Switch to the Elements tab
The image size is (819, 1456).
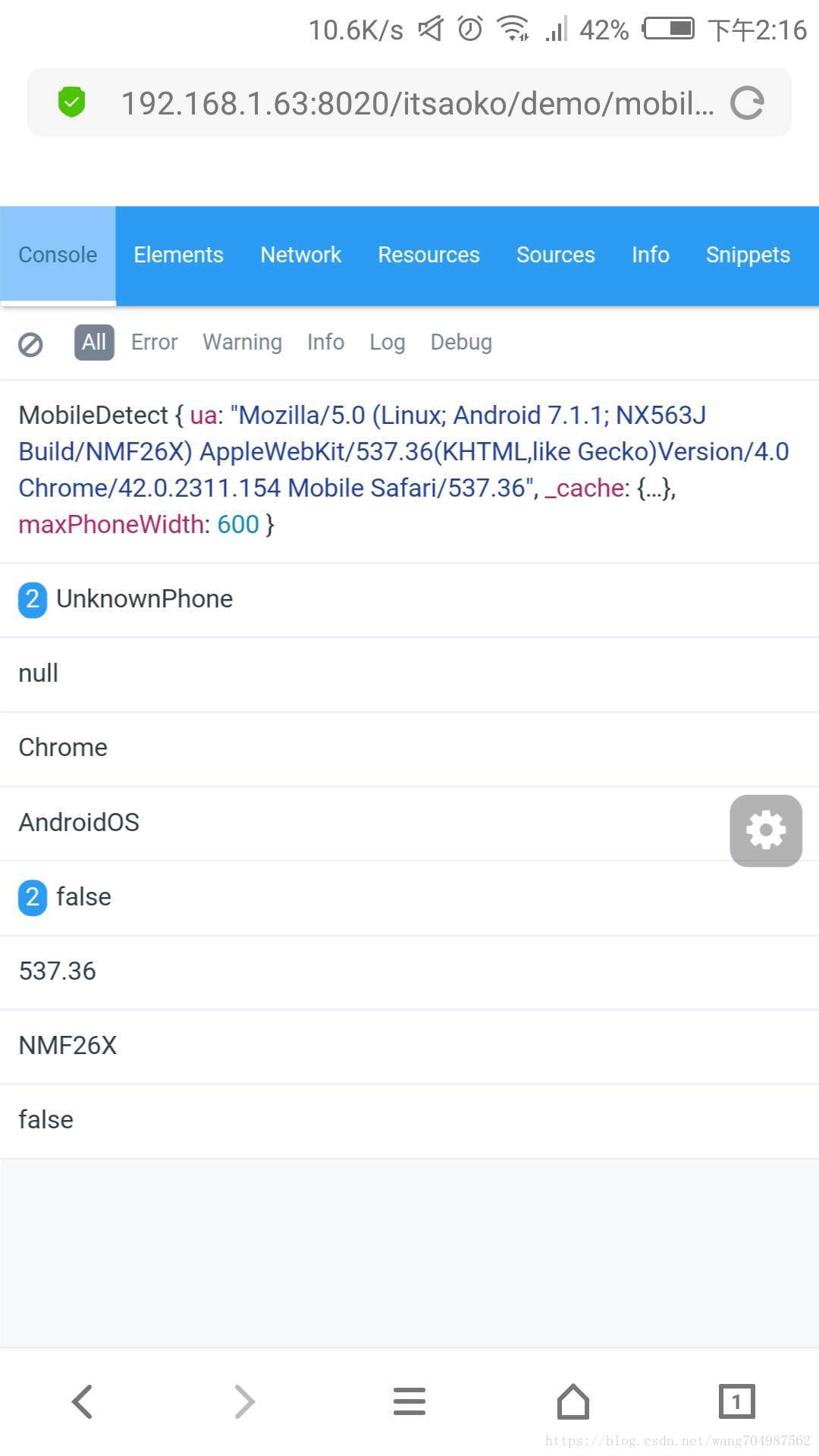tap(178, 255)
